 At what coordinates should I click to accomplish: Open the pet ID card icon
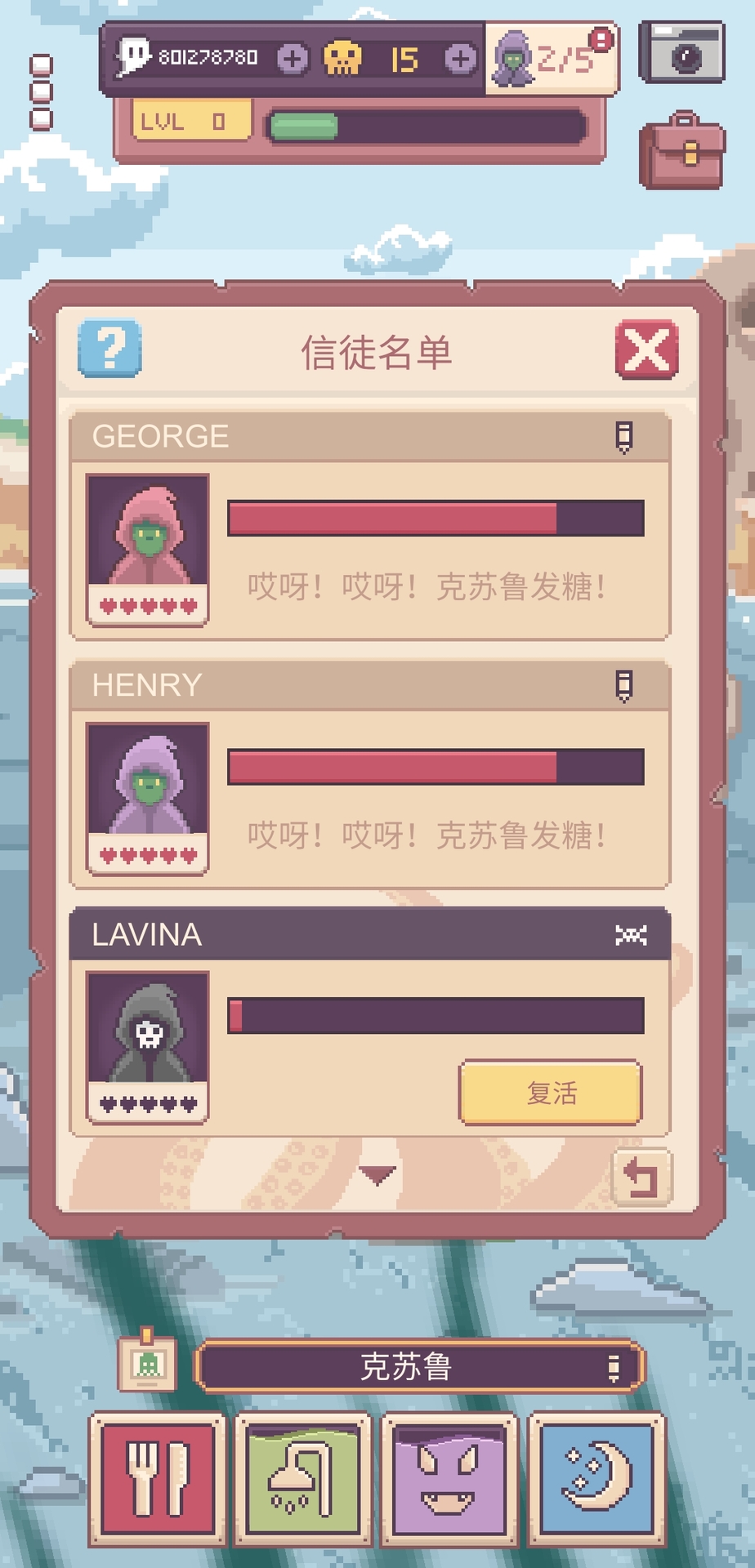[x=147, y=1362]
